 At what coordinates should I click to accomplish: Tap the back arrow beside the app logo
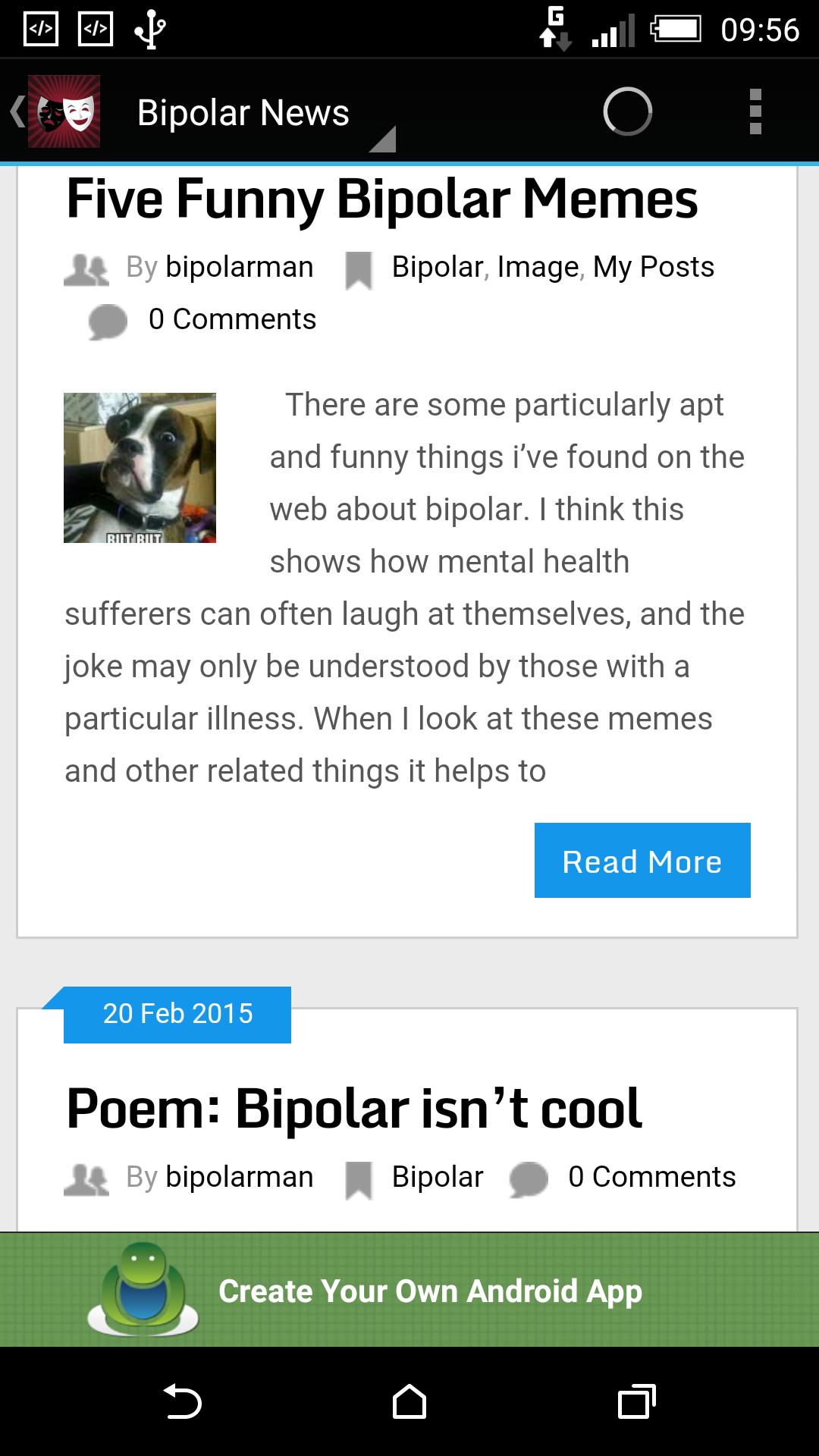pos(17,111)
